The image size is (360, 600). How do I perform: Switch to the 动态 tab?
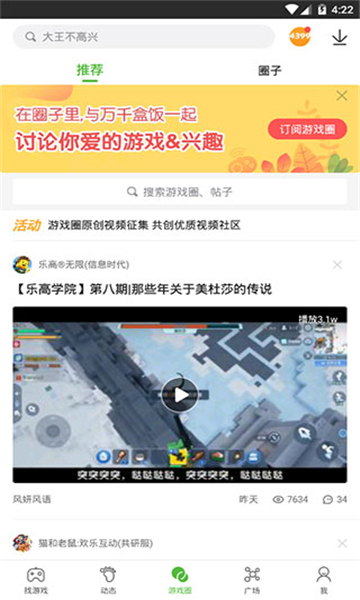coord(108,580)
